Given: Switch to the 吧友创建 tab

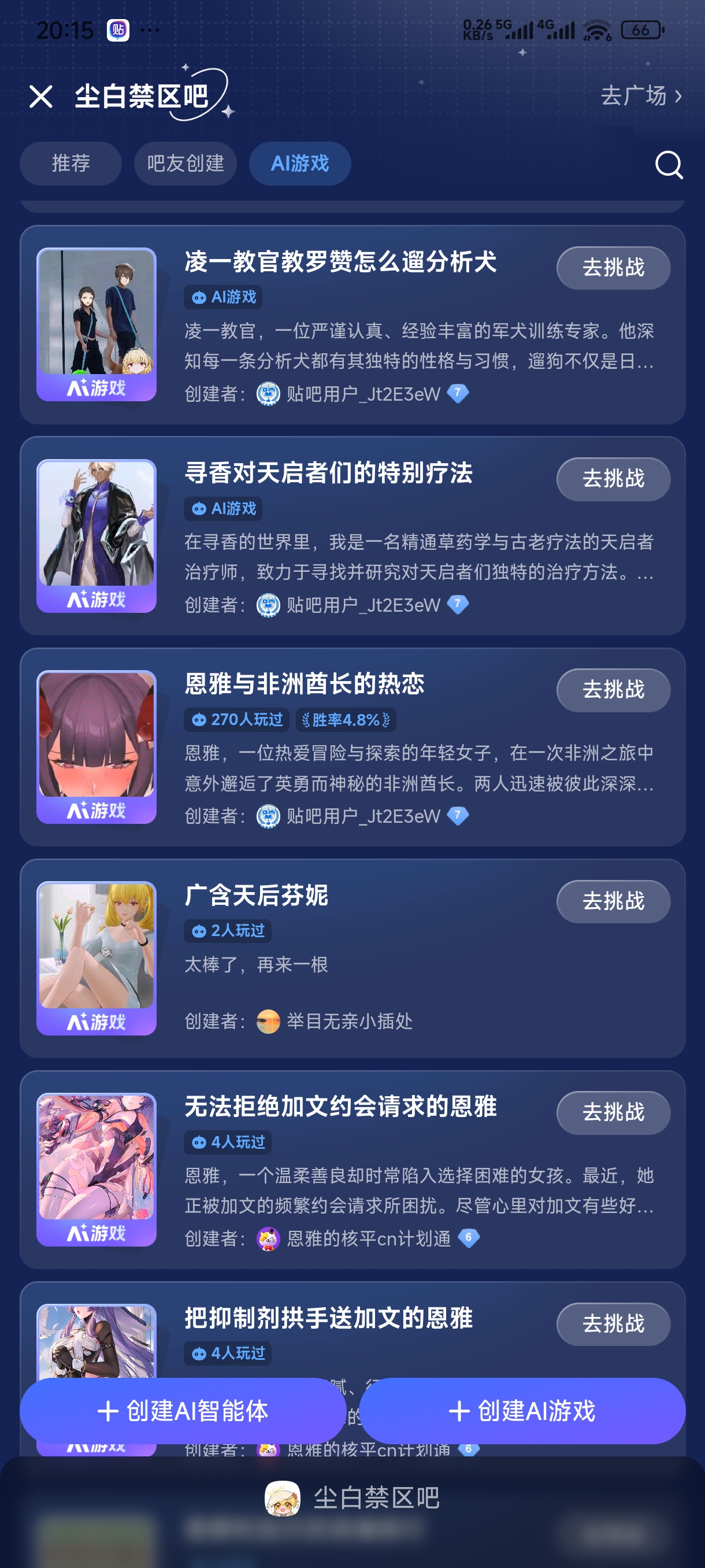Looking at the screenshot, I should (185, 163).
